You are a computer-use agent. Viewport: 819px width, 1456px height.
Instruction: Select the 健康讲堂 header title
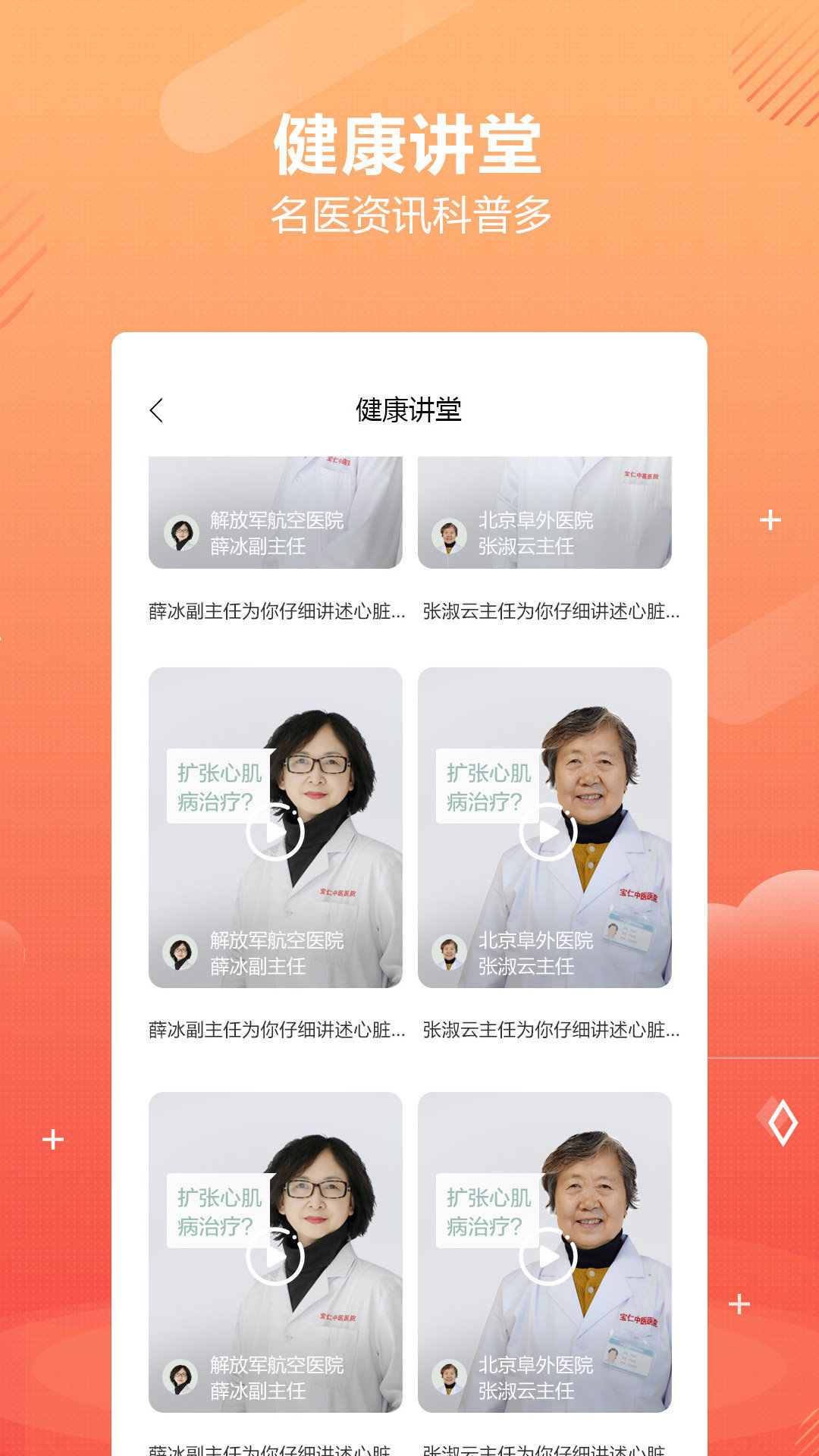point(409,409)
